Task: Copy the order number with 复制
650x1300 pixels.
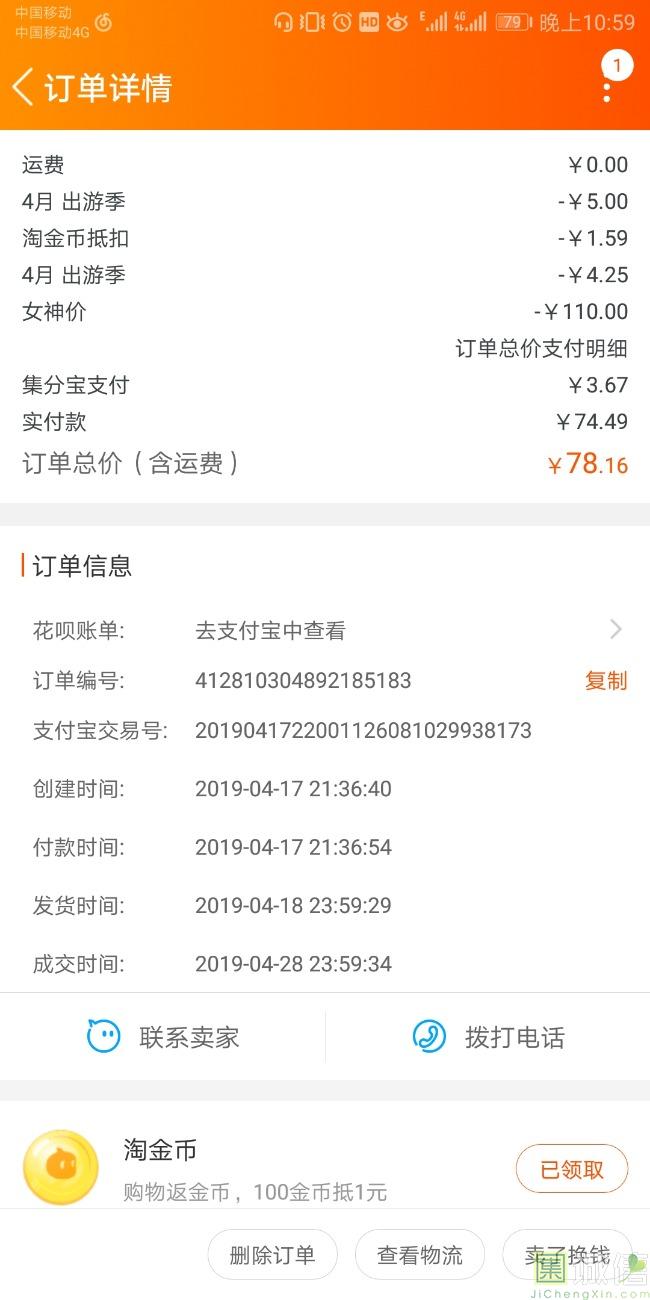Action: click(605, 681)
